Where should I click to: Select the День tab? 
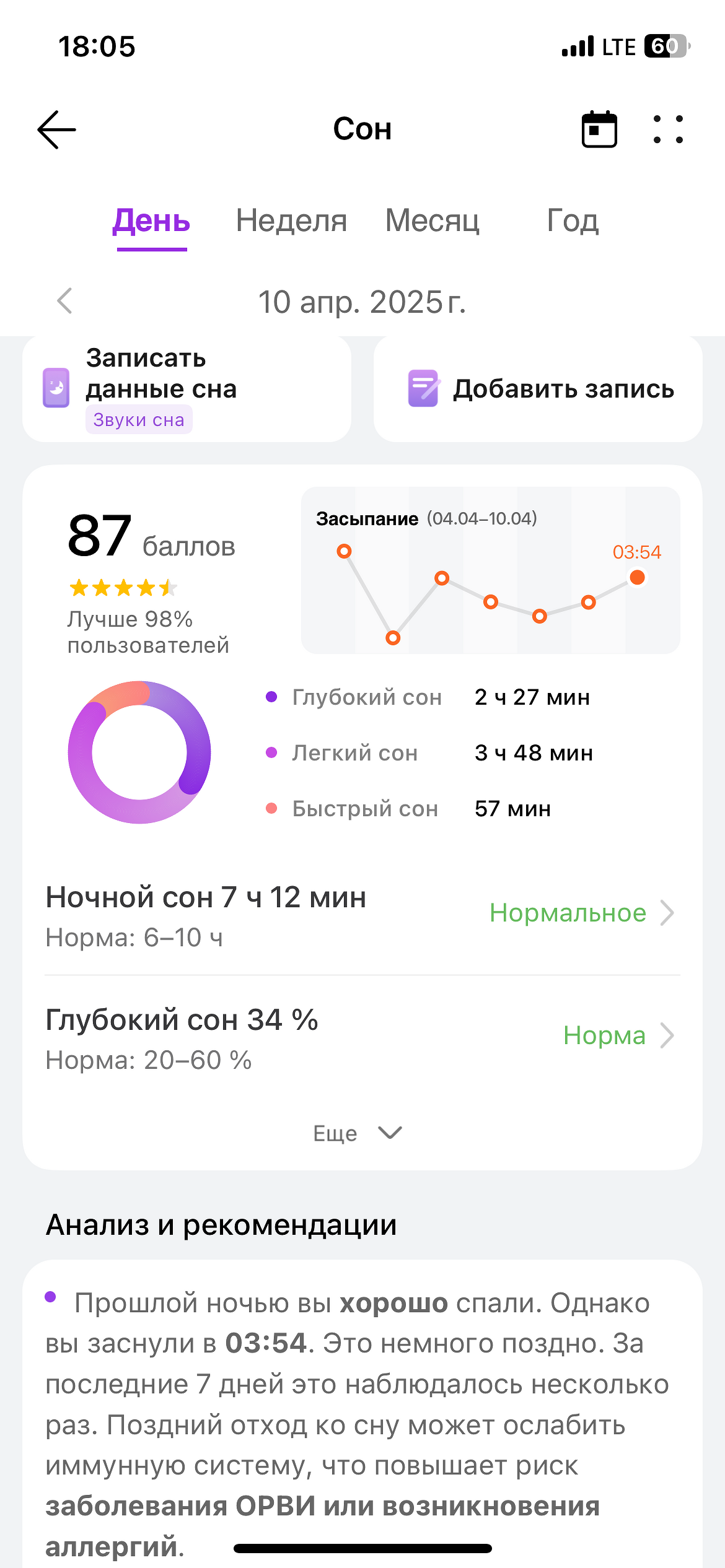pos(152,221)
